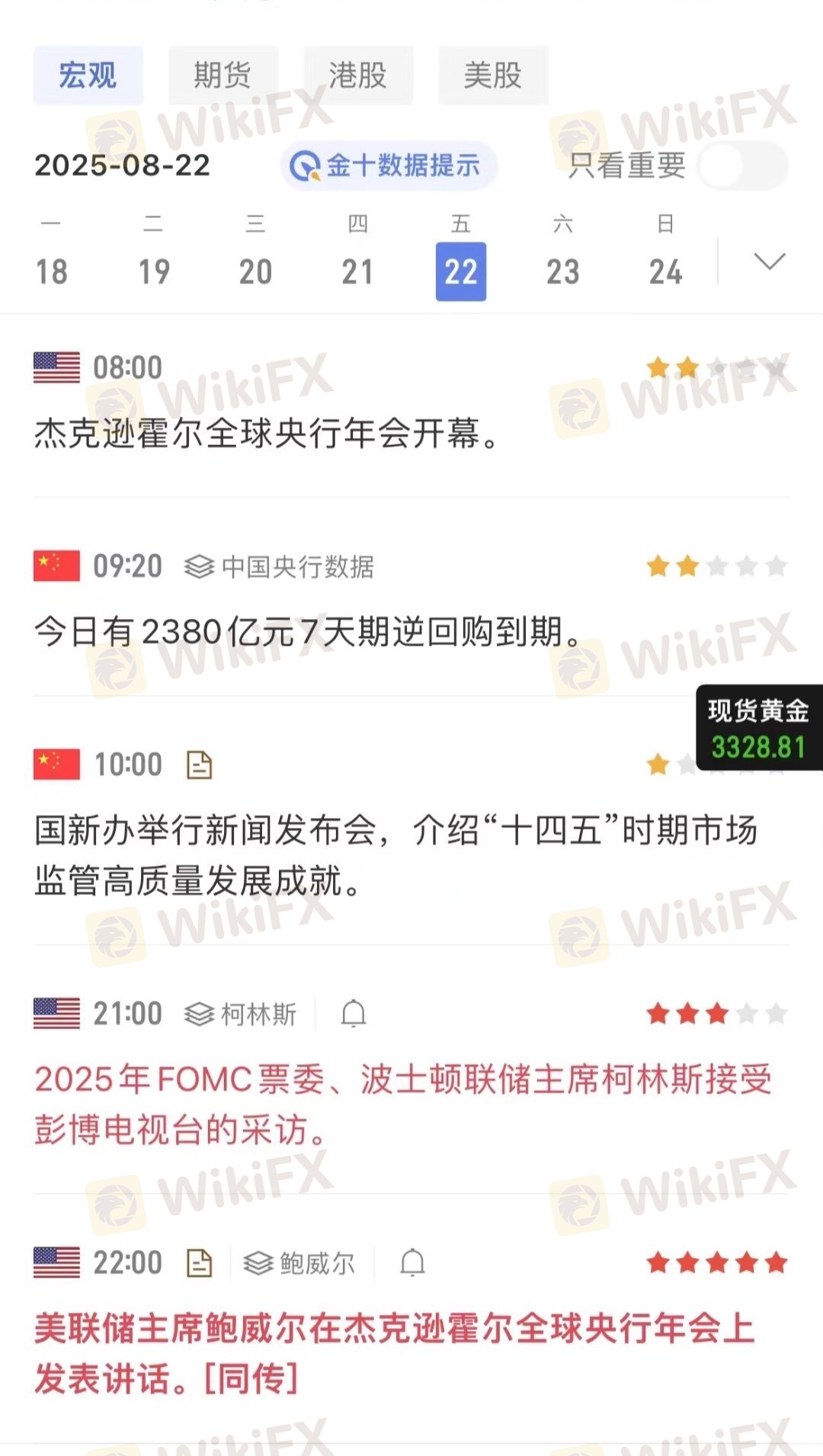Open the 中国央行数据 source tag
Image resolution: width=823 pixels, height=1456 pixels.
tap(279, 566)
